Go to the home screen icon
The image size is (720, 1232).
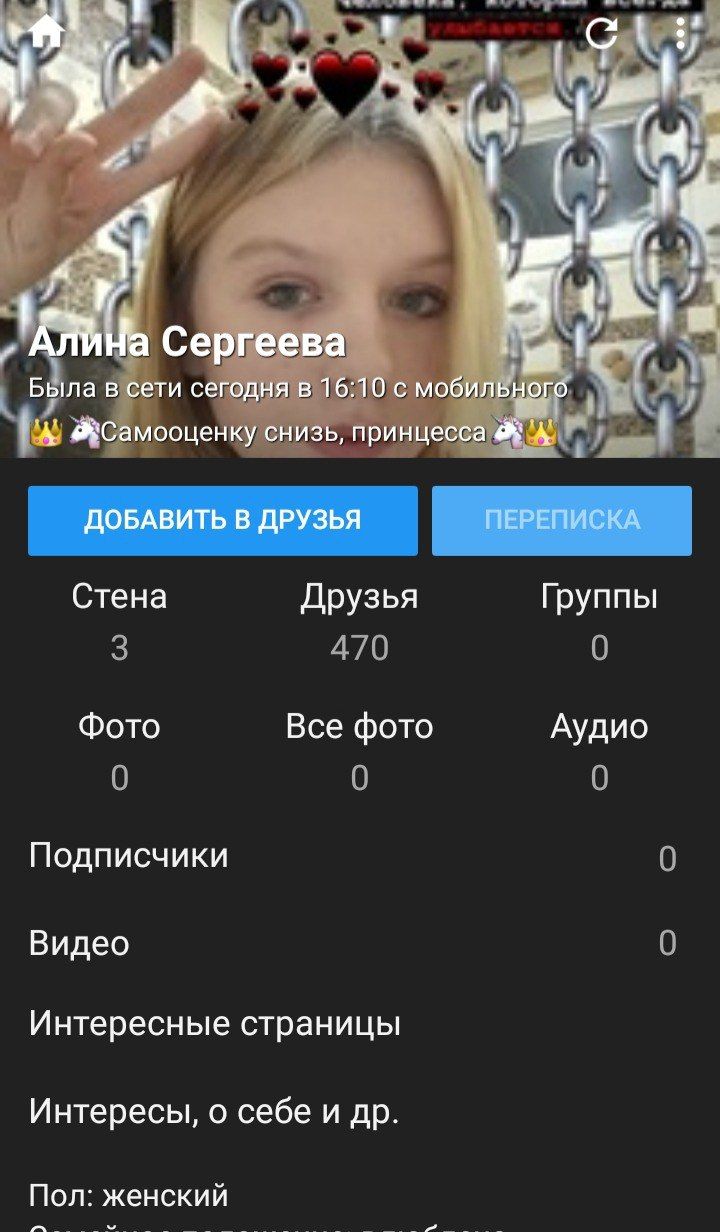[47, 33]
